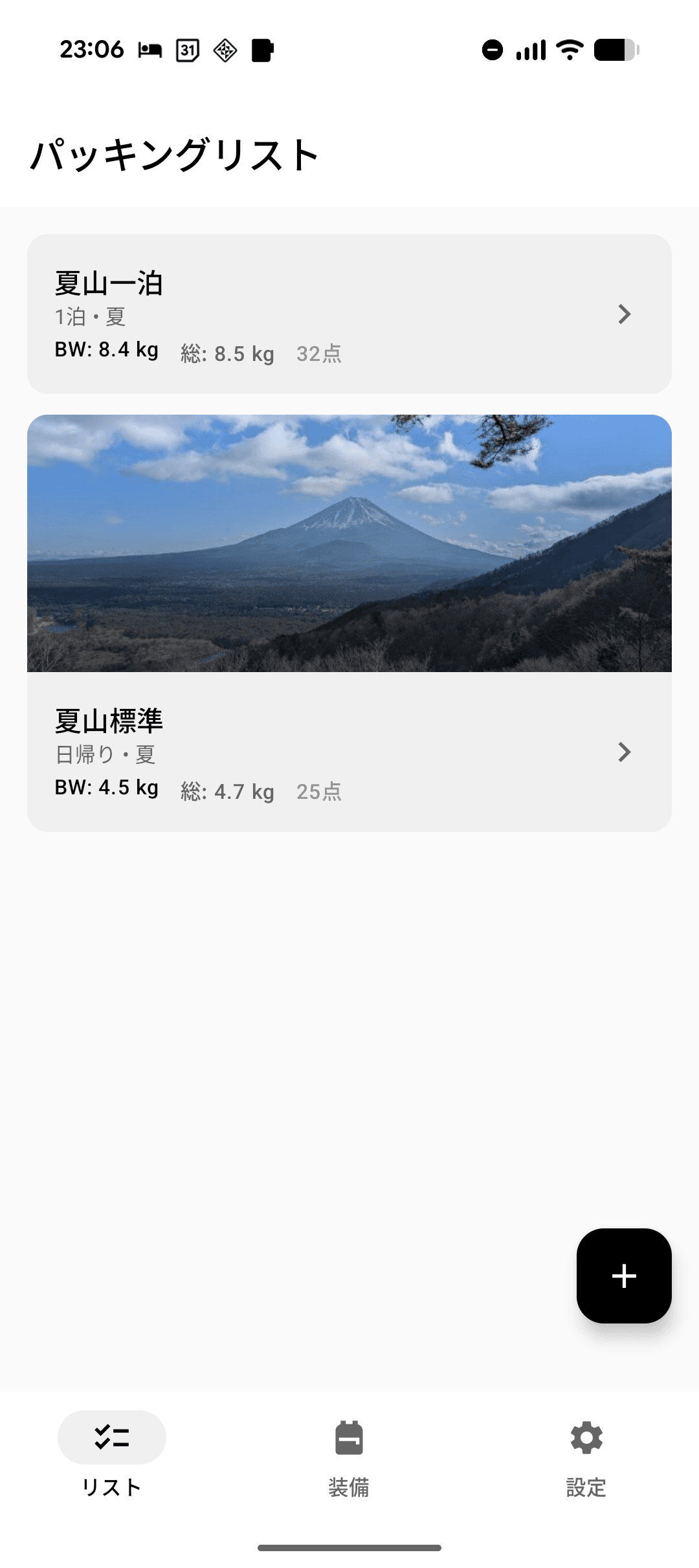Tap 総: 4.7 kg on 夏山標準
The height and width of the screenshot is (1568, 699).
(227, 790)
